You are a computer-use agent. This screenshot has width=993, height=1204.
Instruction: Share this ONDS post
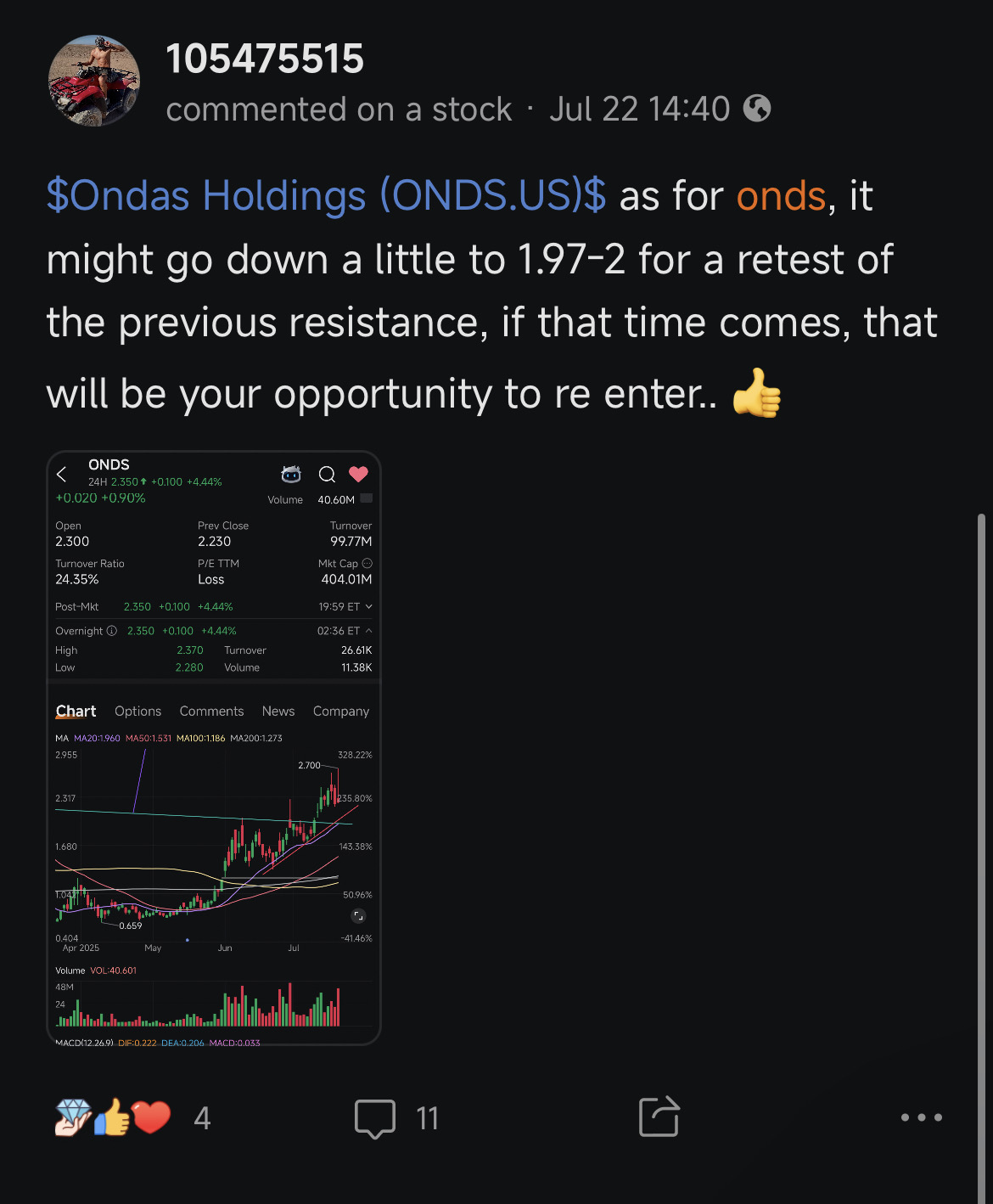pyautogui.click(x=659, y=1116)
